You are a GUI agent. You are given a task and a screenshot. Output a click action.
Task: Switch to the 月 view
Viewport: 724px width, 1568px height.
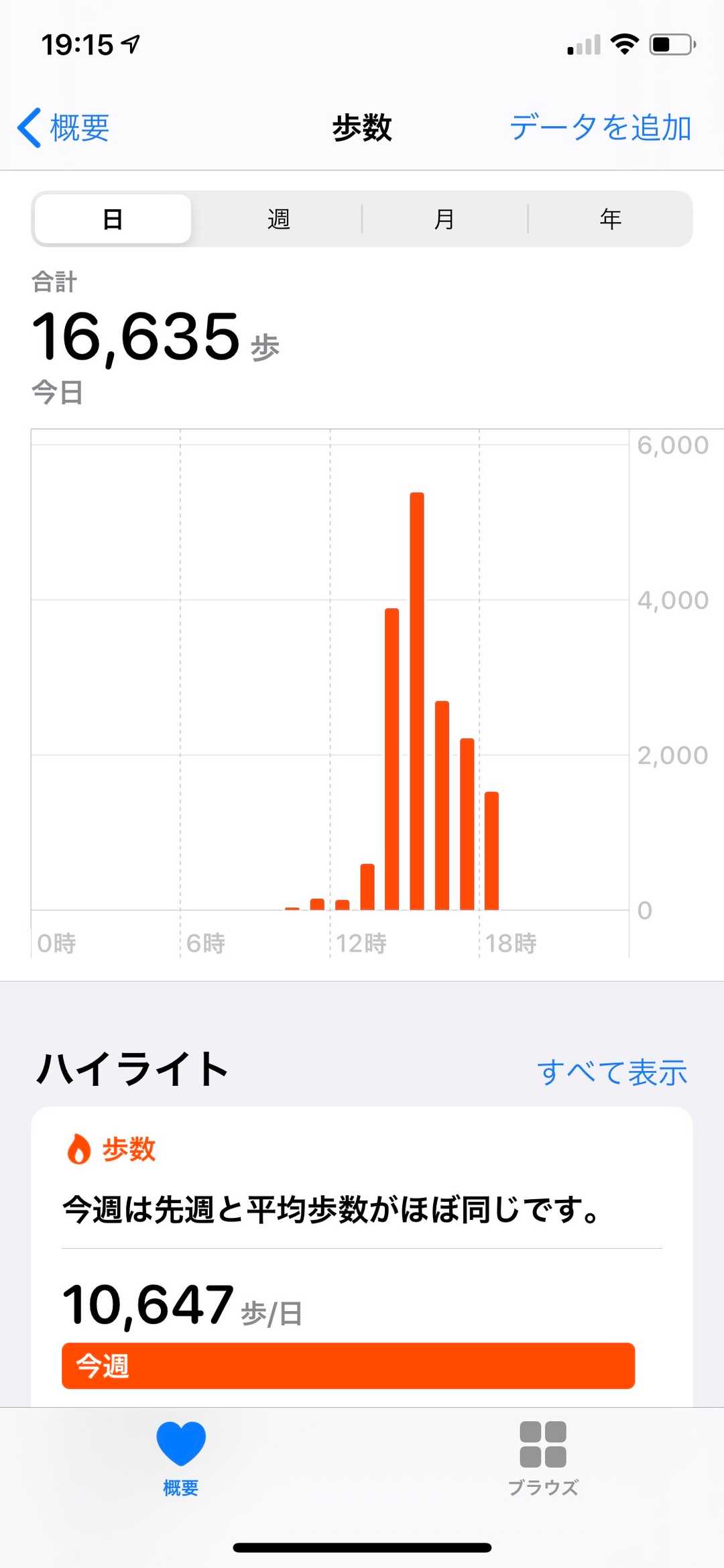[444, 219]
